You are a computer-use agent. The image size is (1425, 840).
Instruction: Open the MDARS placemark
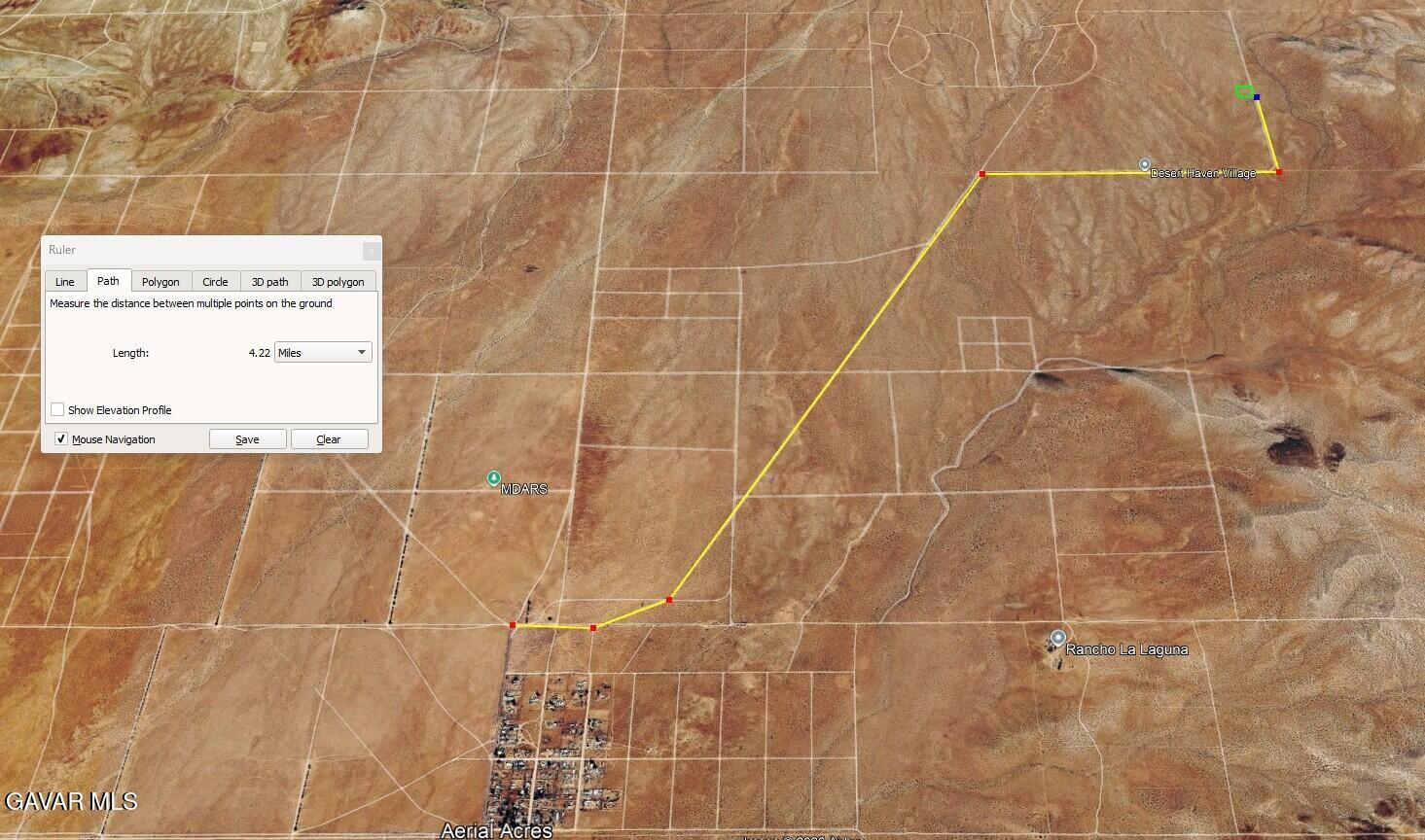[x=494, y=478]
